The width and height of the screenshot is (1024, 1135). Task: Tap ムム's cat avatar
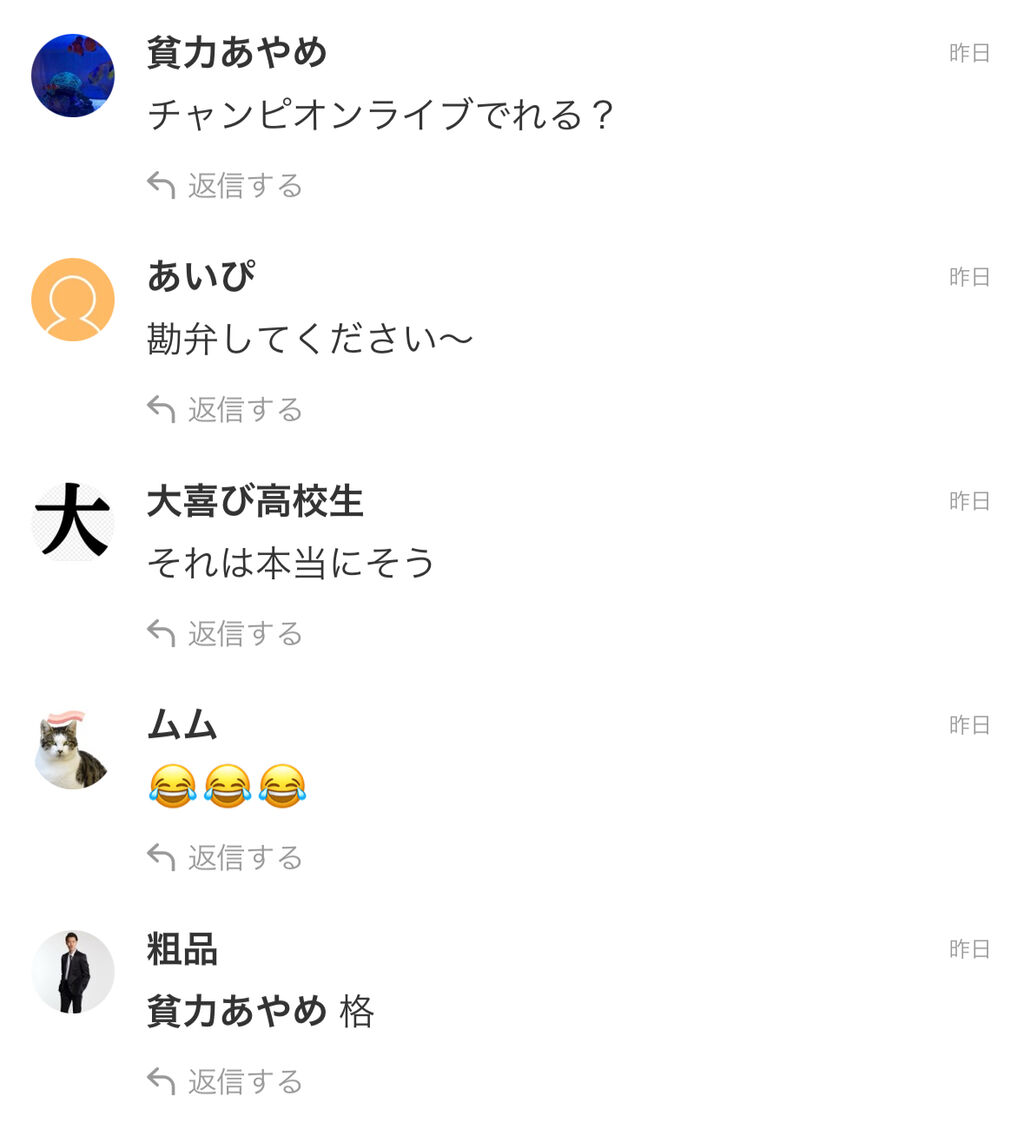(x=73, y=748)
